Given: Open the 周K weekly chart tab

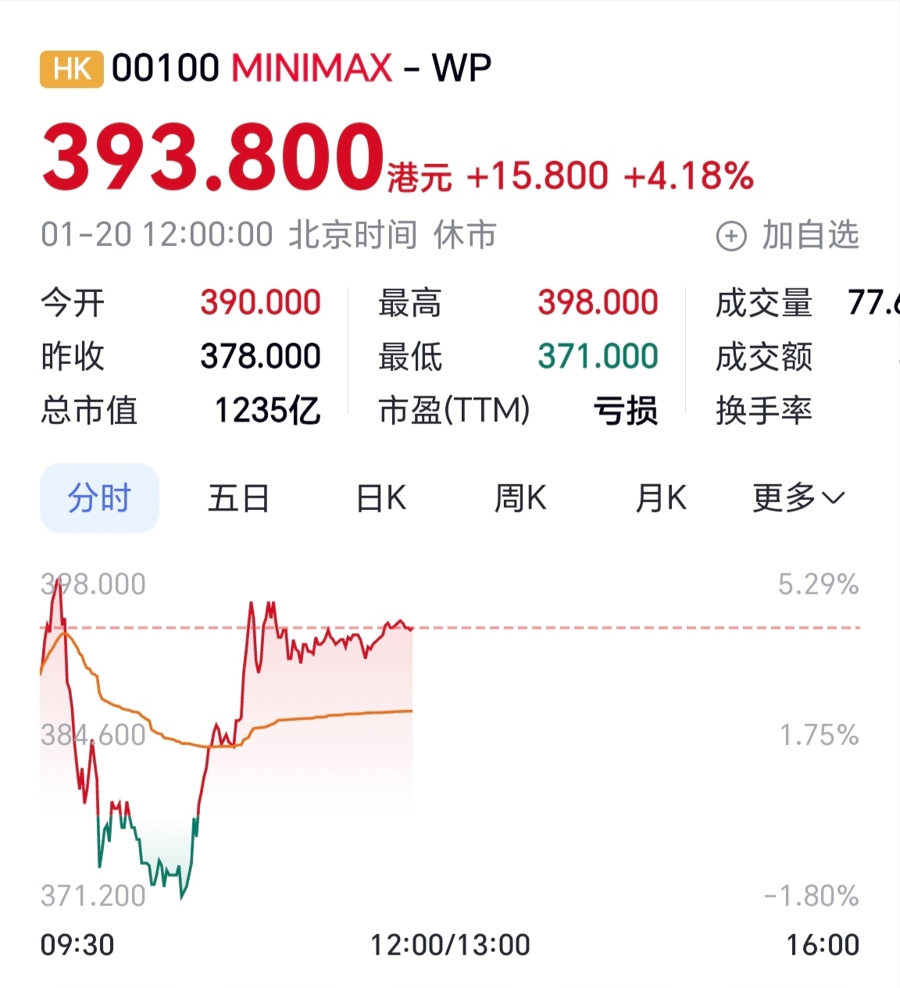Looking at the screenshot, I should [520, 498].
